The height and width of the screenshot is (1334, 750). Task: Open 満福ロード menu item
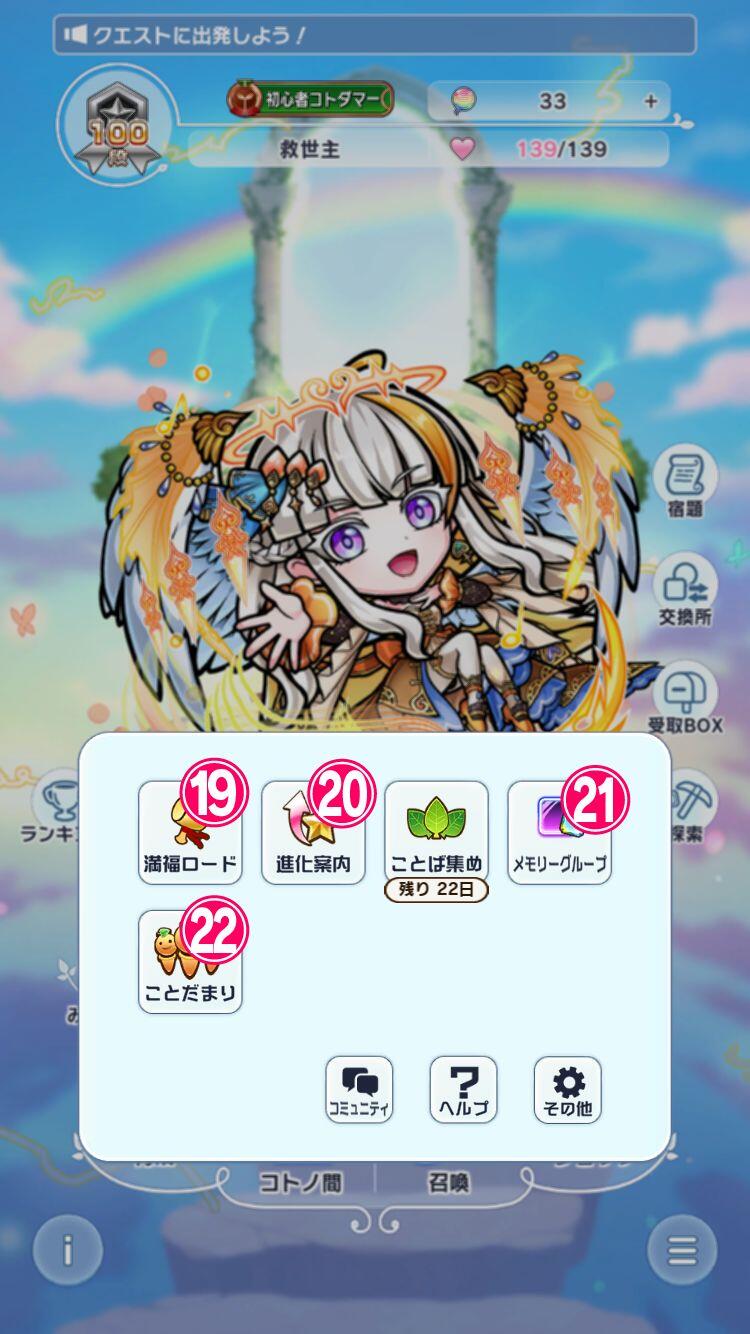point(190,832)
